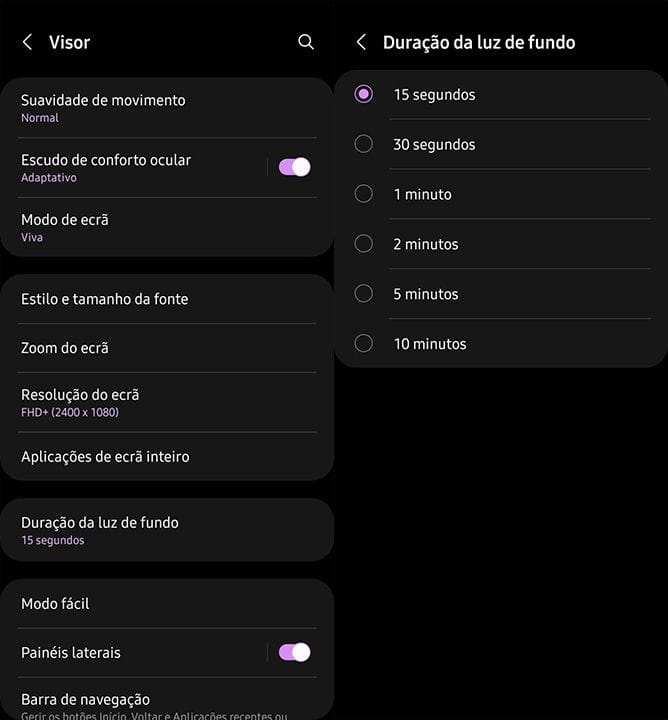Go back from the Visor settings

(x=28, y=42)
